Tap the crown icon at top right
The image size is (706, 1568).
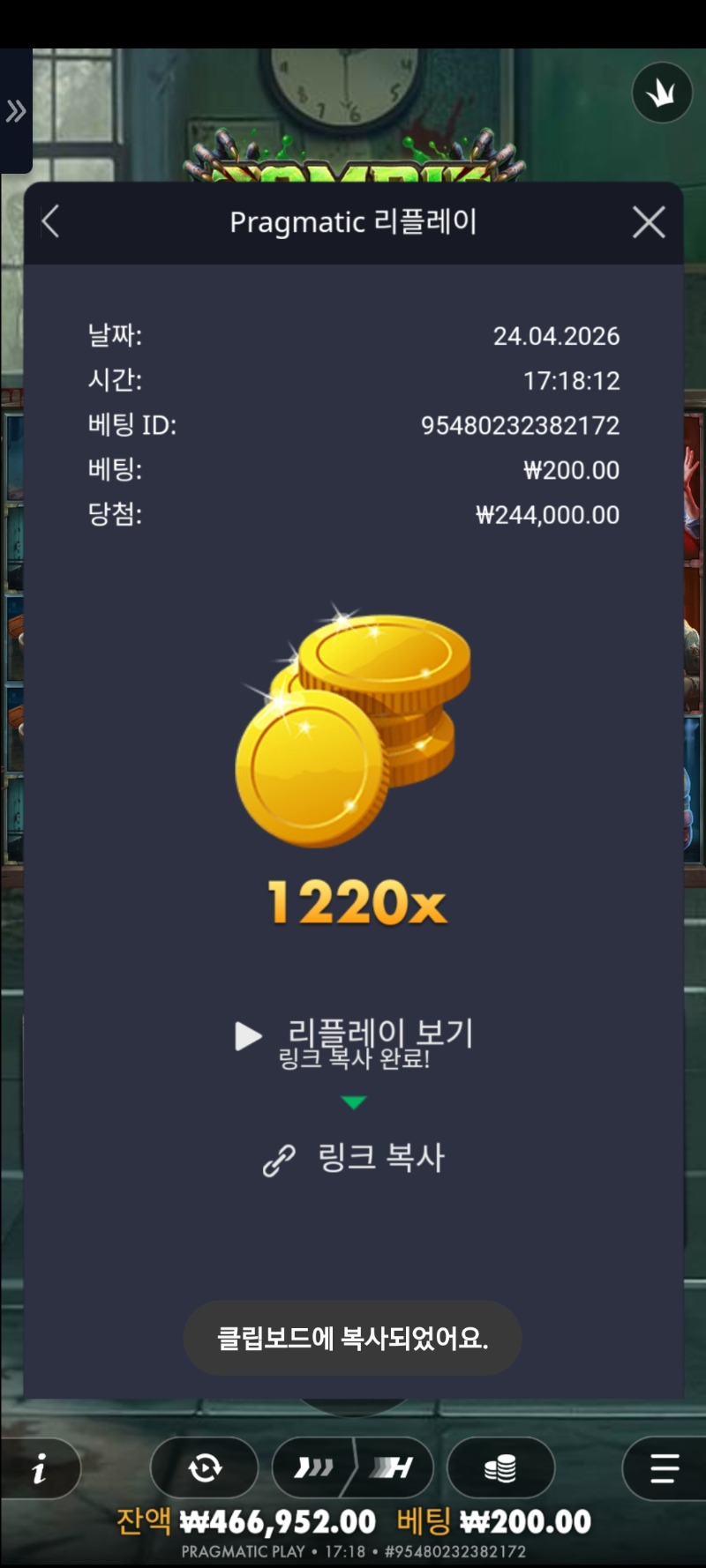tap(662, 92)
